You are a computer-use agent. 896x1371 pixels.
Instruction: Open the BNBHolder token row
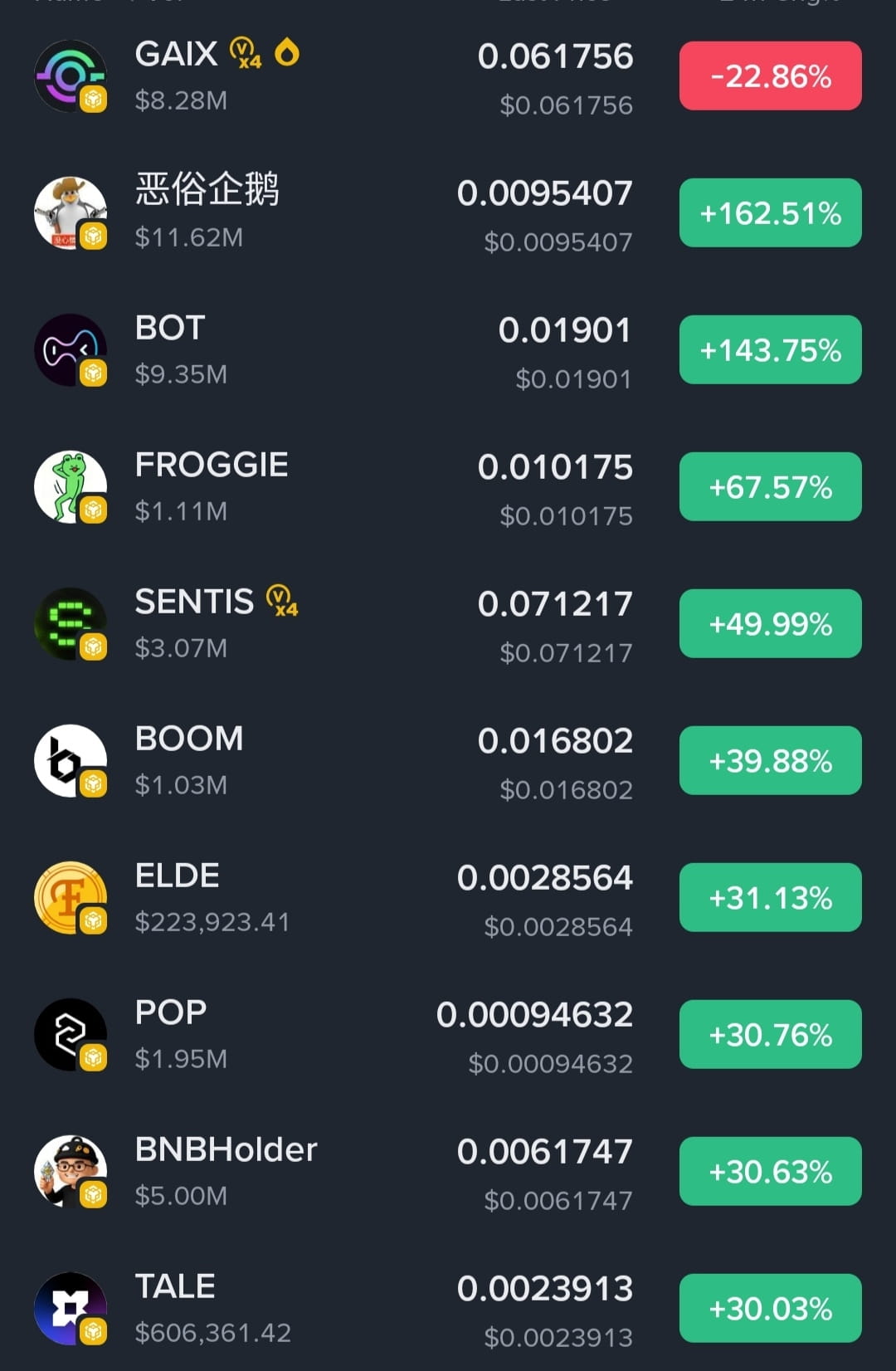point(332,1172)
